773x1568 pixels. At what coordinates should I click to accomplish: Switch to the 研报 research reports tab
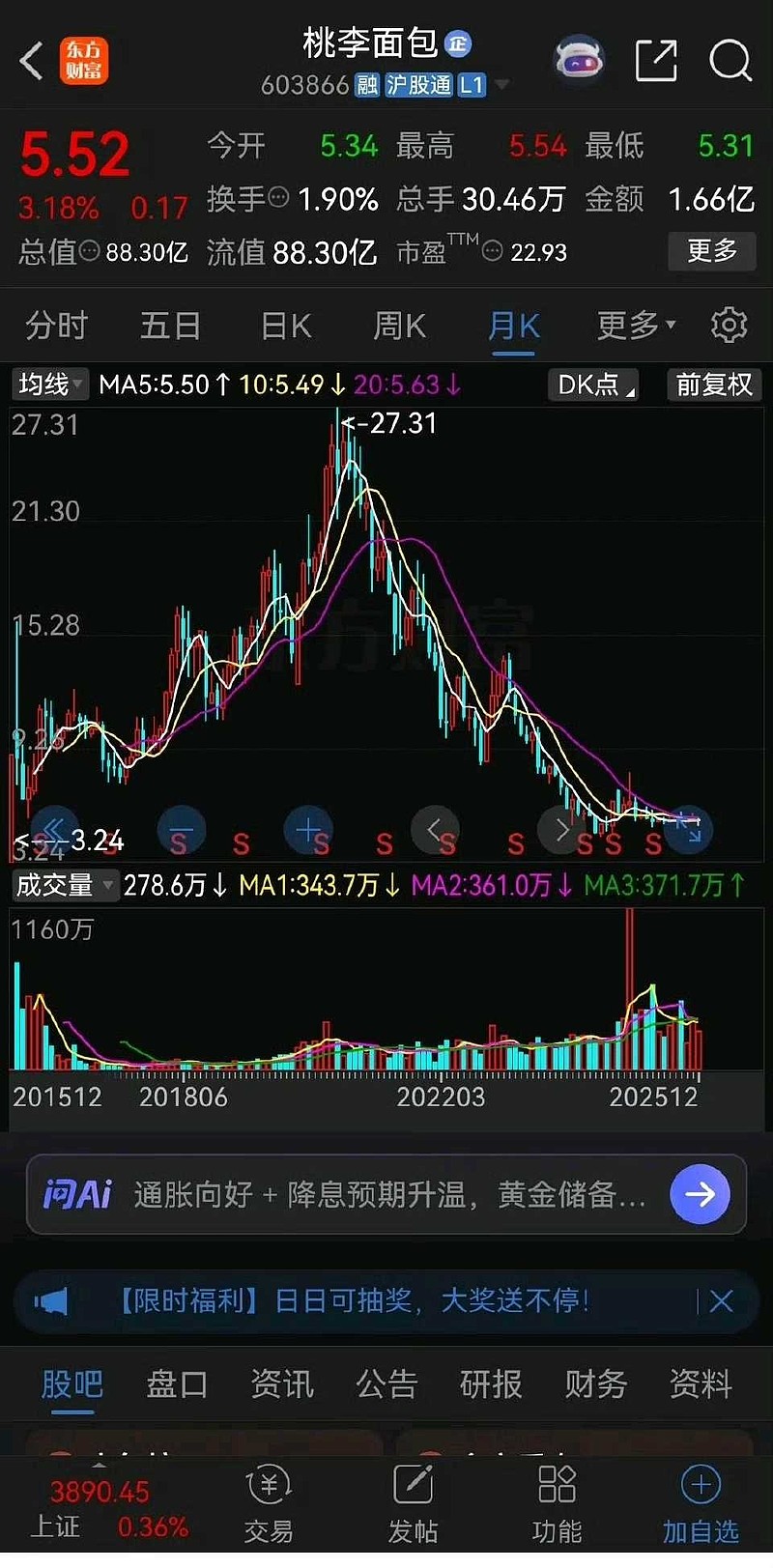(491, 1384)
